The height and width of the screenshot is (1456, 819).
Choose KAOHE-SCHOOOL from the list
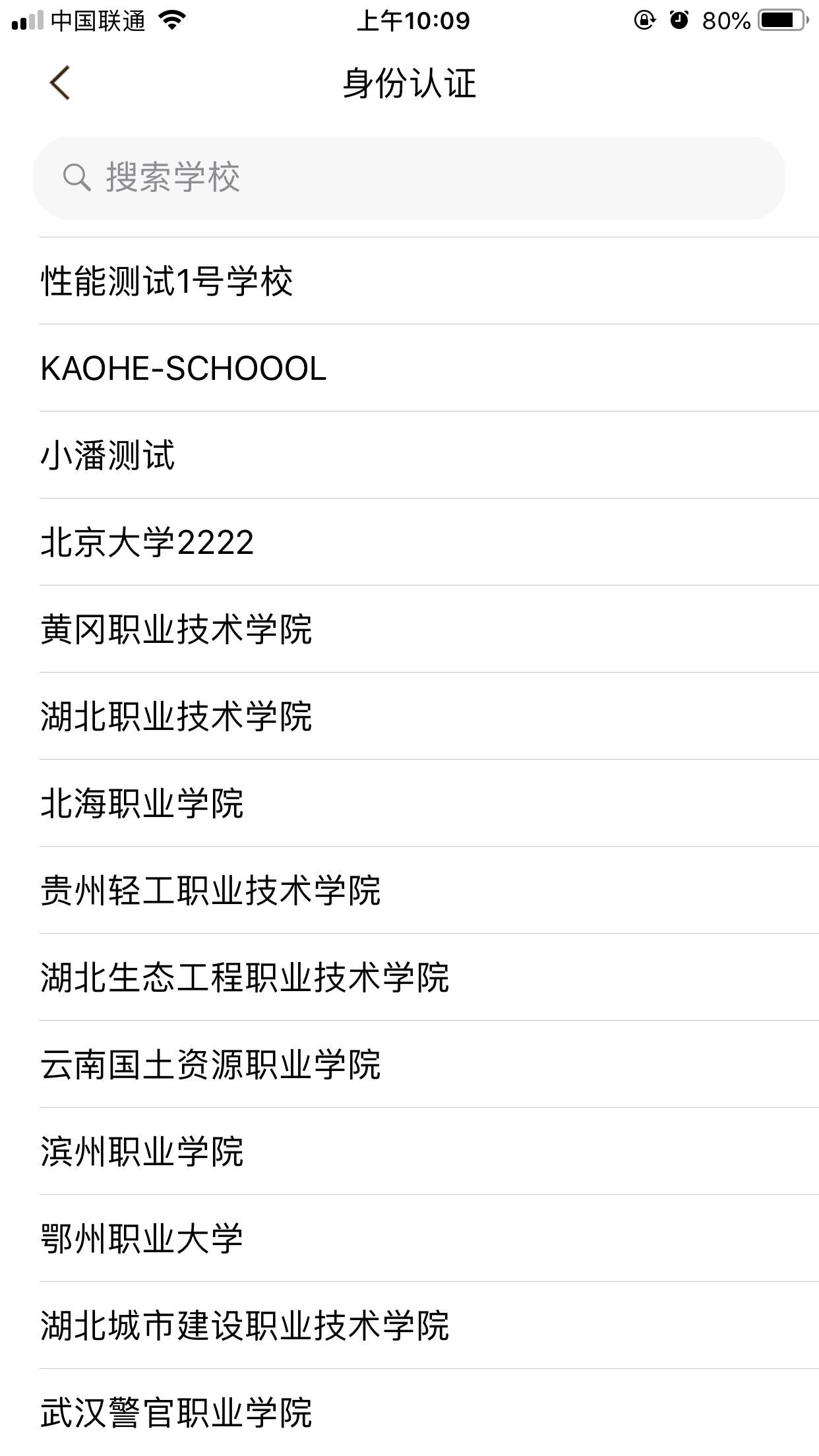click(183, 369)
